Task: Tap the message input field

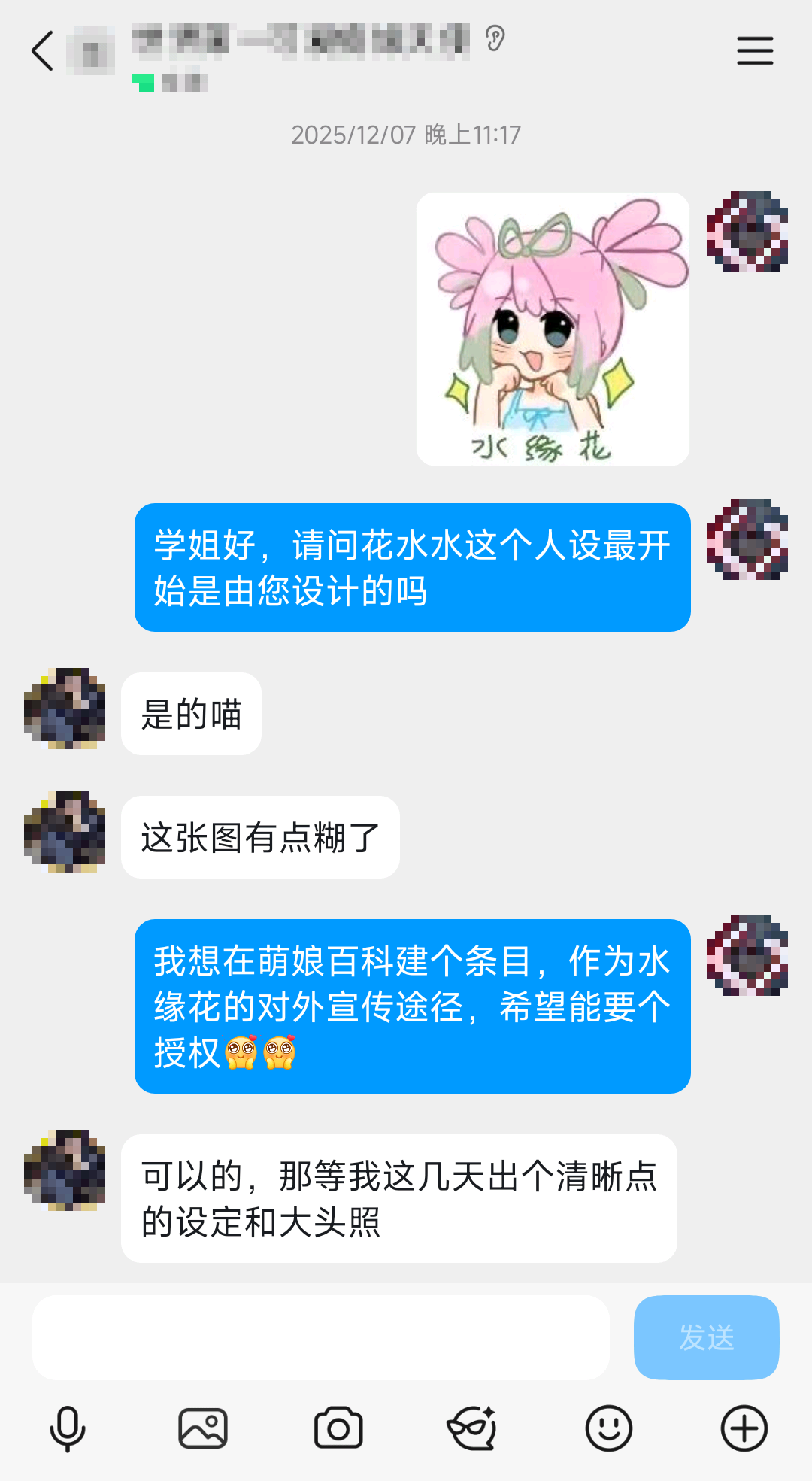Action: (320, 1337)
